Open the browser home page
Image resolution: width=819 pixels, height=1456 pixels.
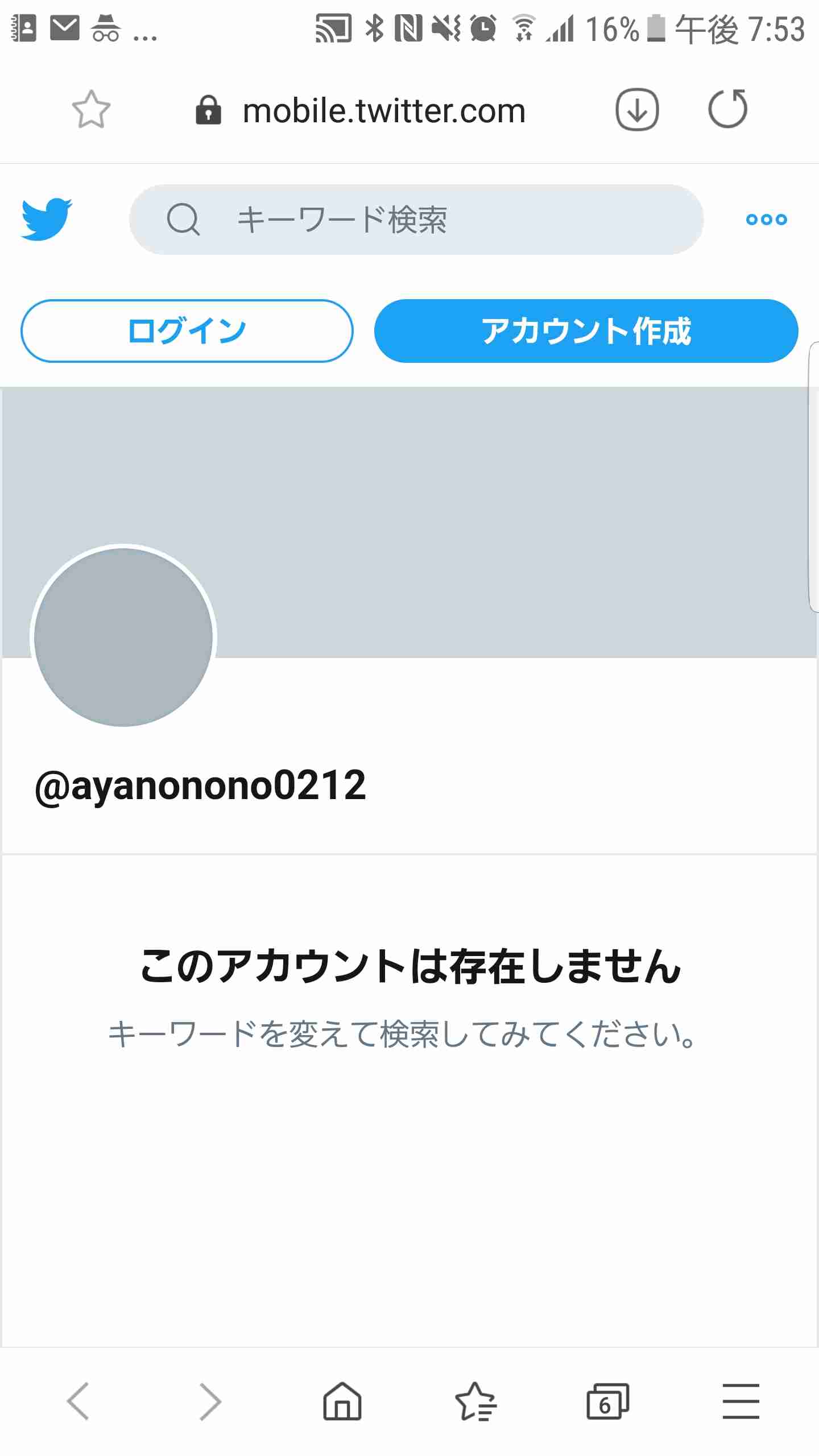pos(342,1401)
